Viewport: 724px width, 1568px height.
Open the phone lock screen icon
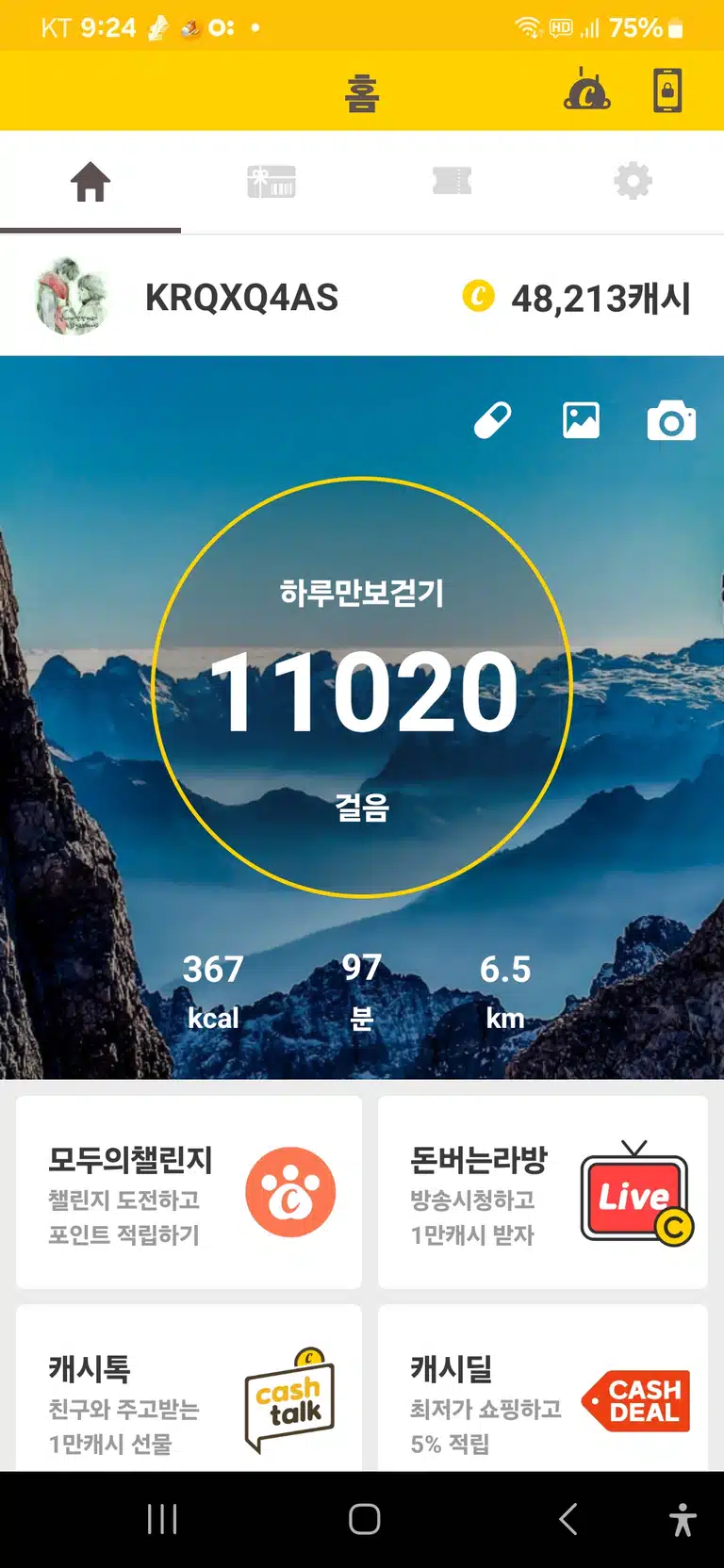tap(667, 91)
